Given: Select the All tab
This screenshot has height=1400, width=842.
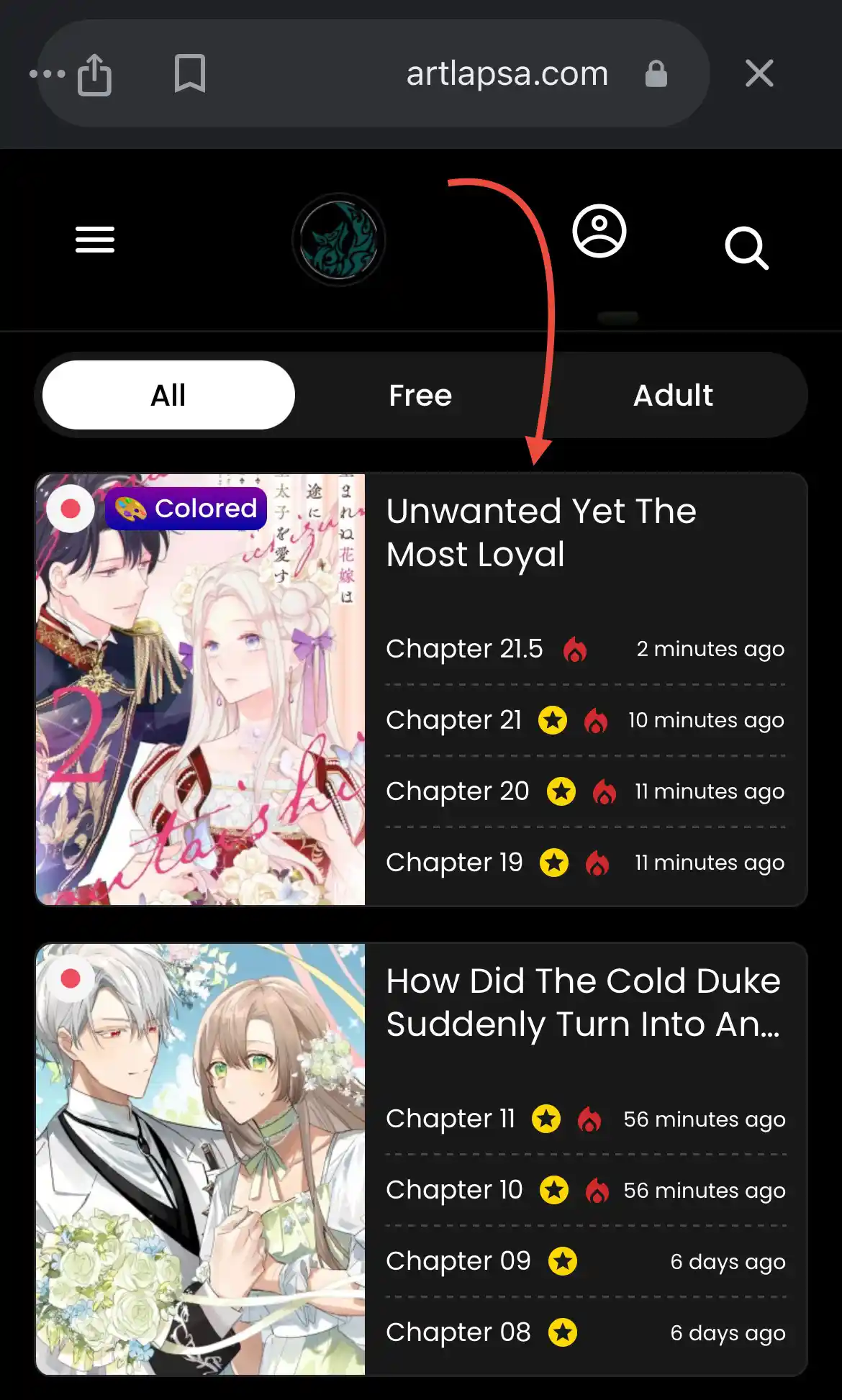Looking at the screenshot, I should [x=168, y=395].
